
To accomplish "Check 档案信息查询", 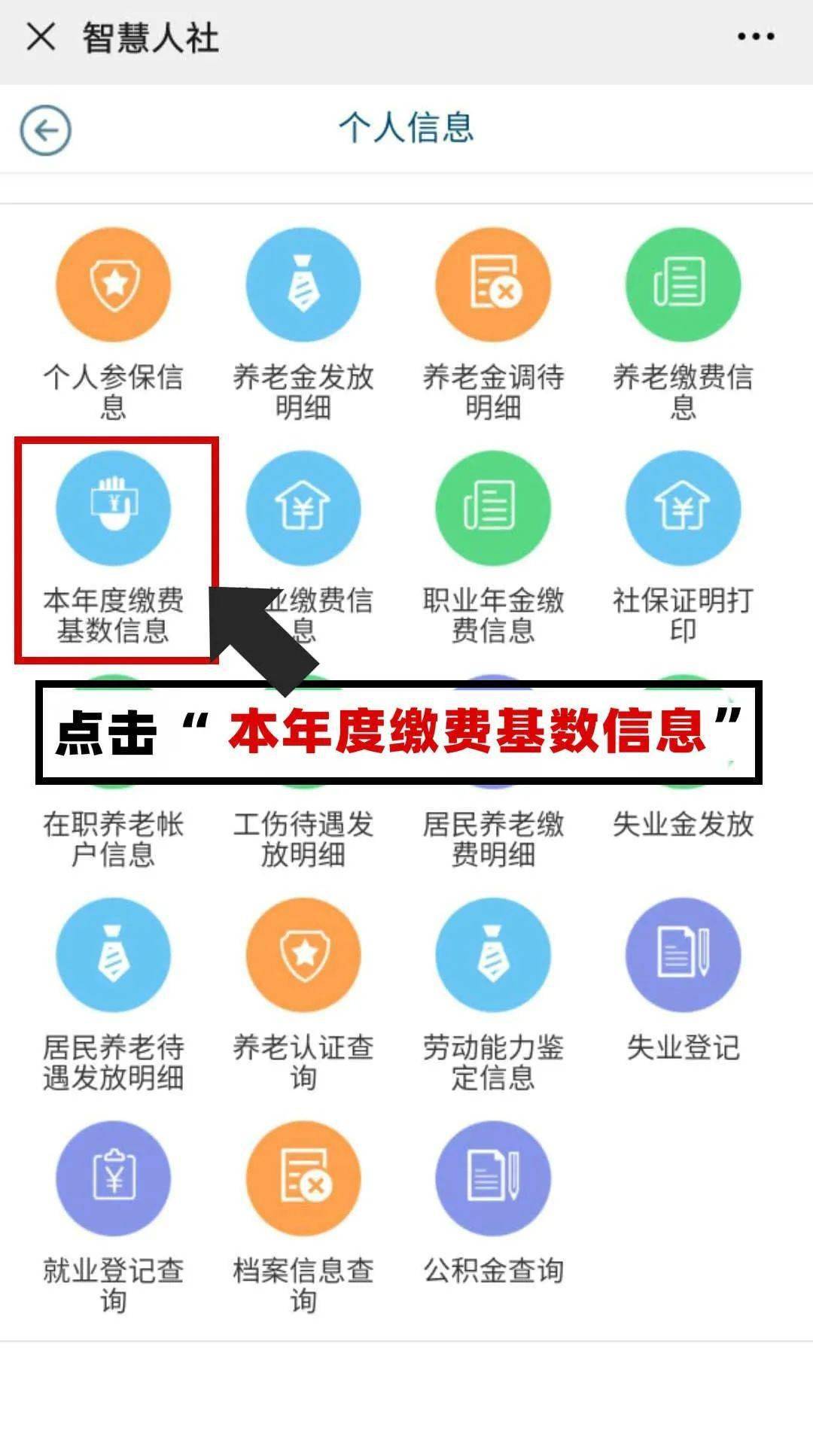I will coord(303,1178).
